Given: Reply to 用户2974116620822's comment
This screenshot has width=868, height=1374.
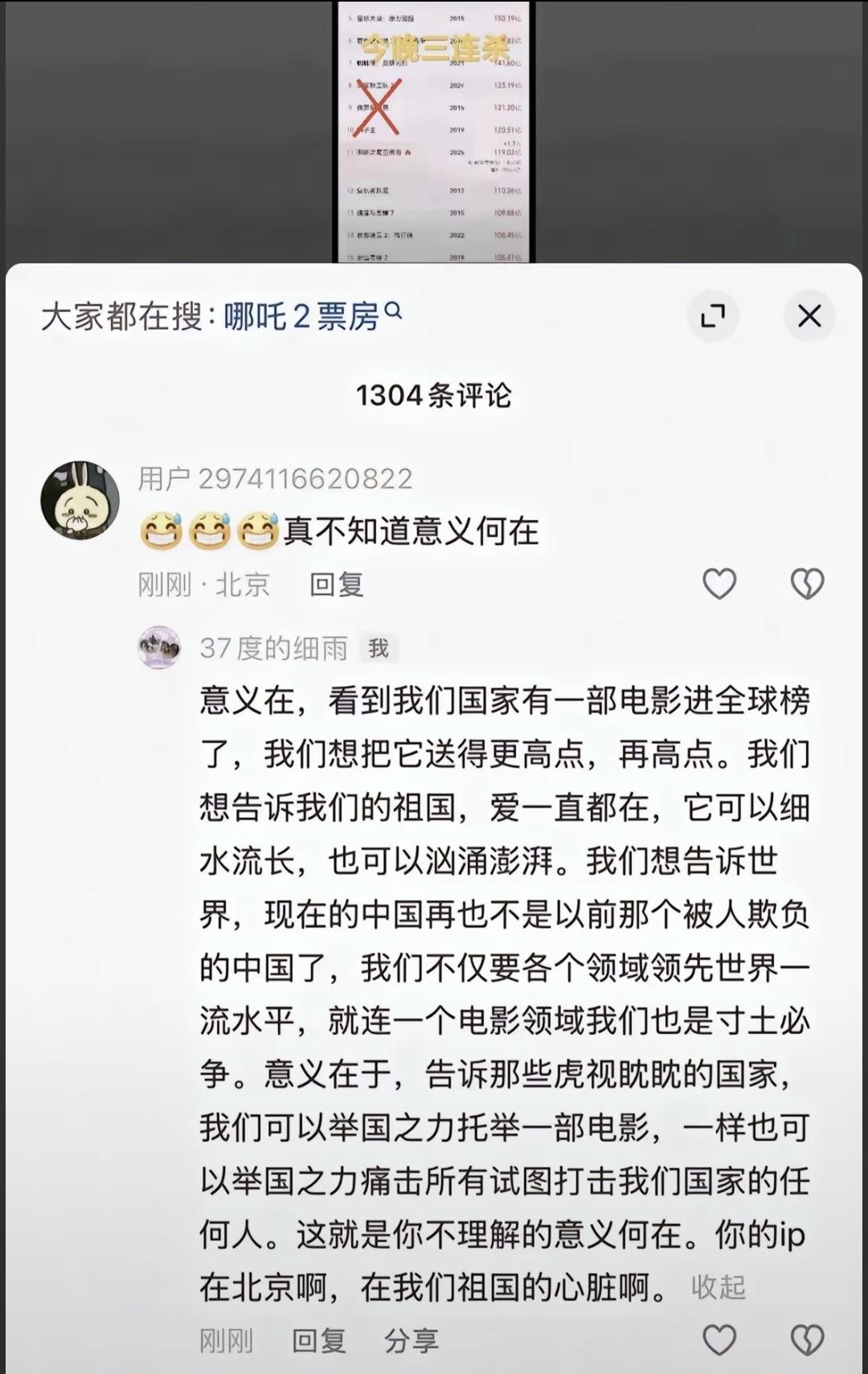Looking at the screenshot, I should (x=336, y=584).
